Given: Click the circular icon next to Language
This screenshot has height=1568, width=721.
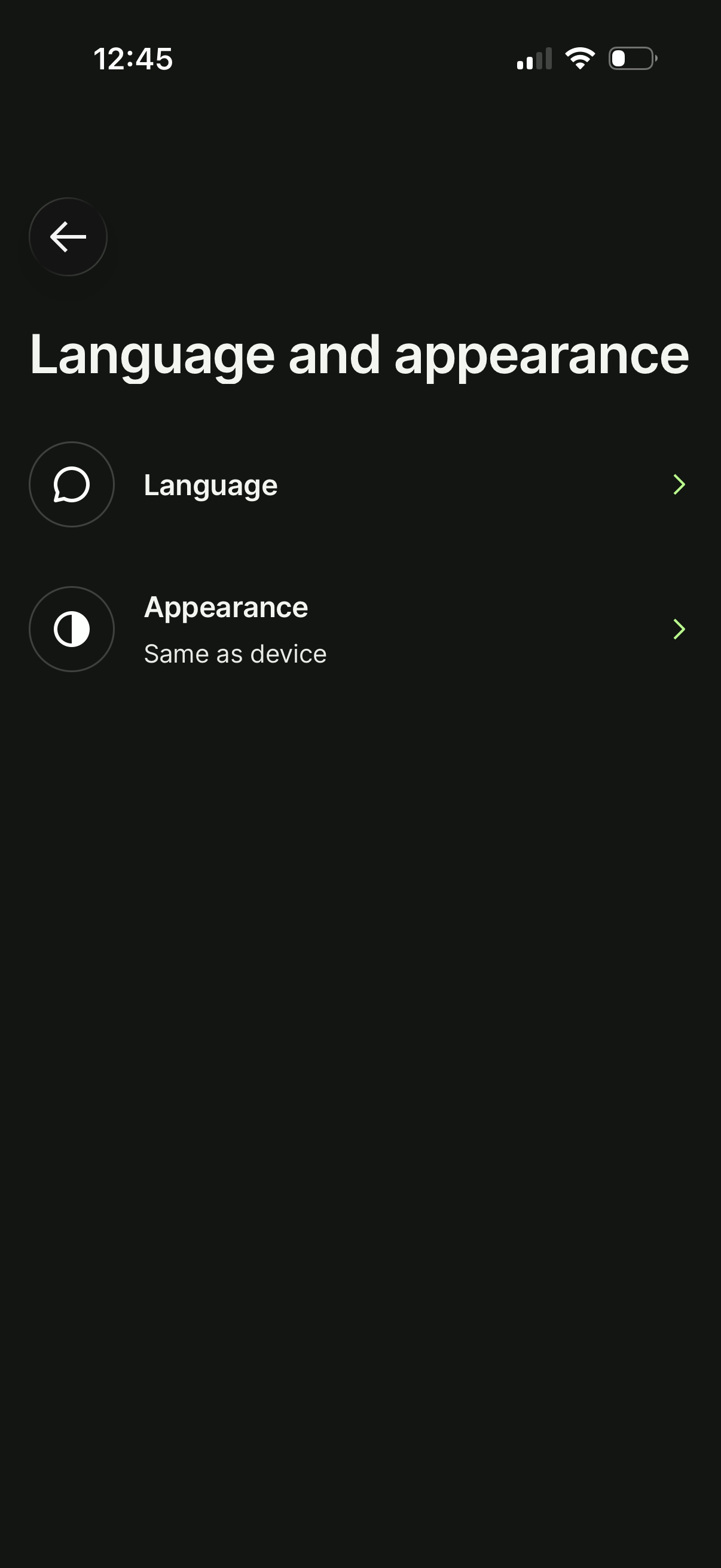Looking at the screenshot, I should pyautogui.click(x=71, y=484).
